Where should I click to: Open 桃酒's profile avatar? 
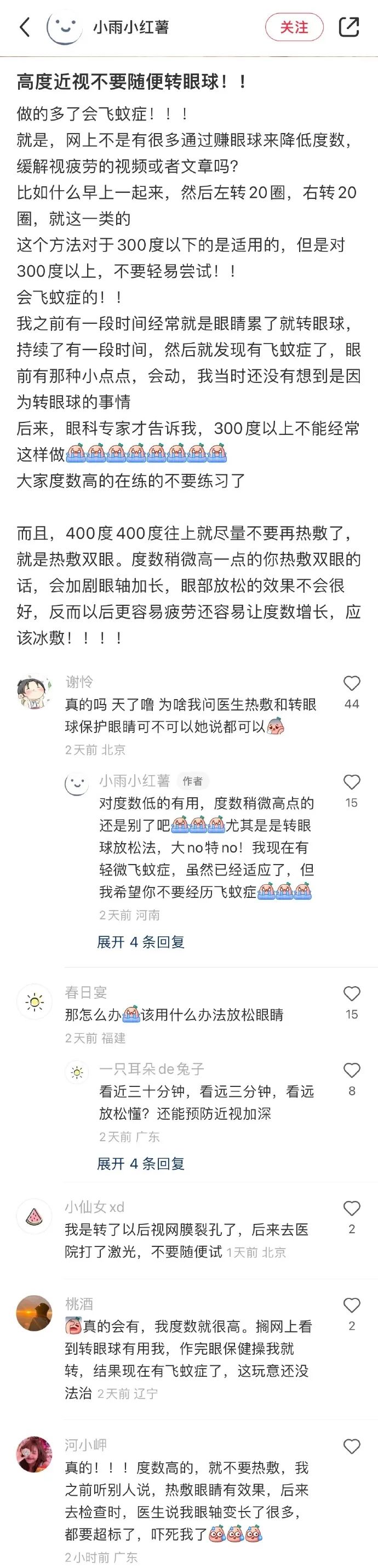click(x=34, y=1314)
